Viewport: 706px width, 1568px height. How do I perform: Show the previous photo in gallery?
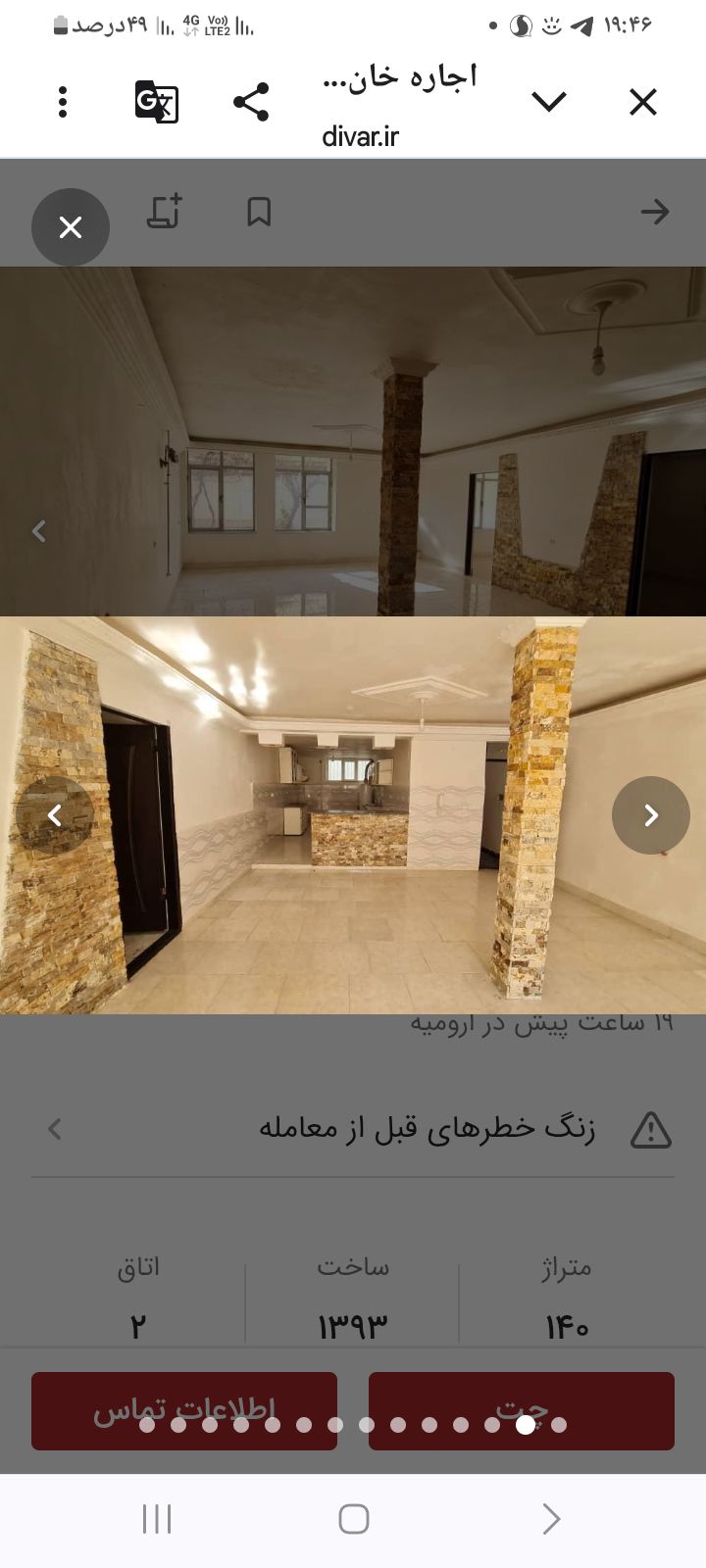[55, 815]
